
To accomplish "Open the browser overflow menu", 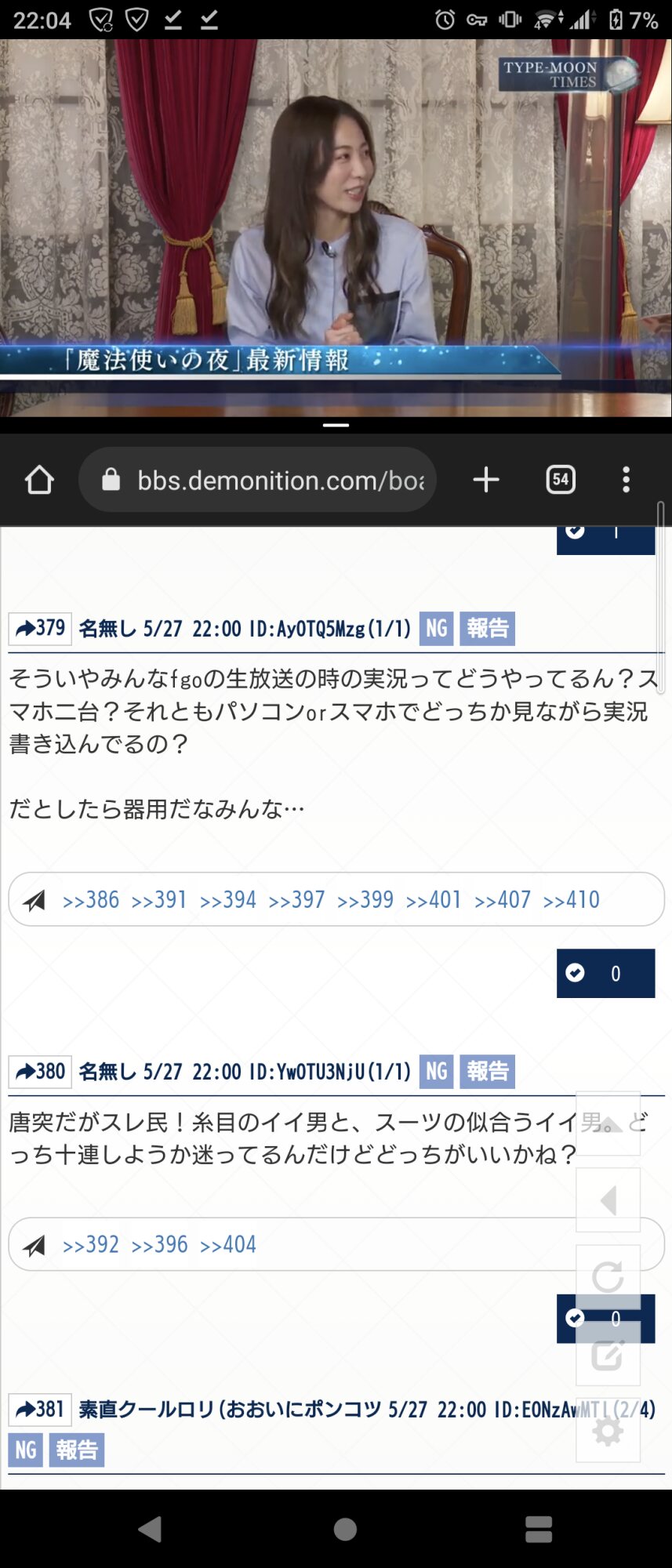I will click(x=626, y=480).
